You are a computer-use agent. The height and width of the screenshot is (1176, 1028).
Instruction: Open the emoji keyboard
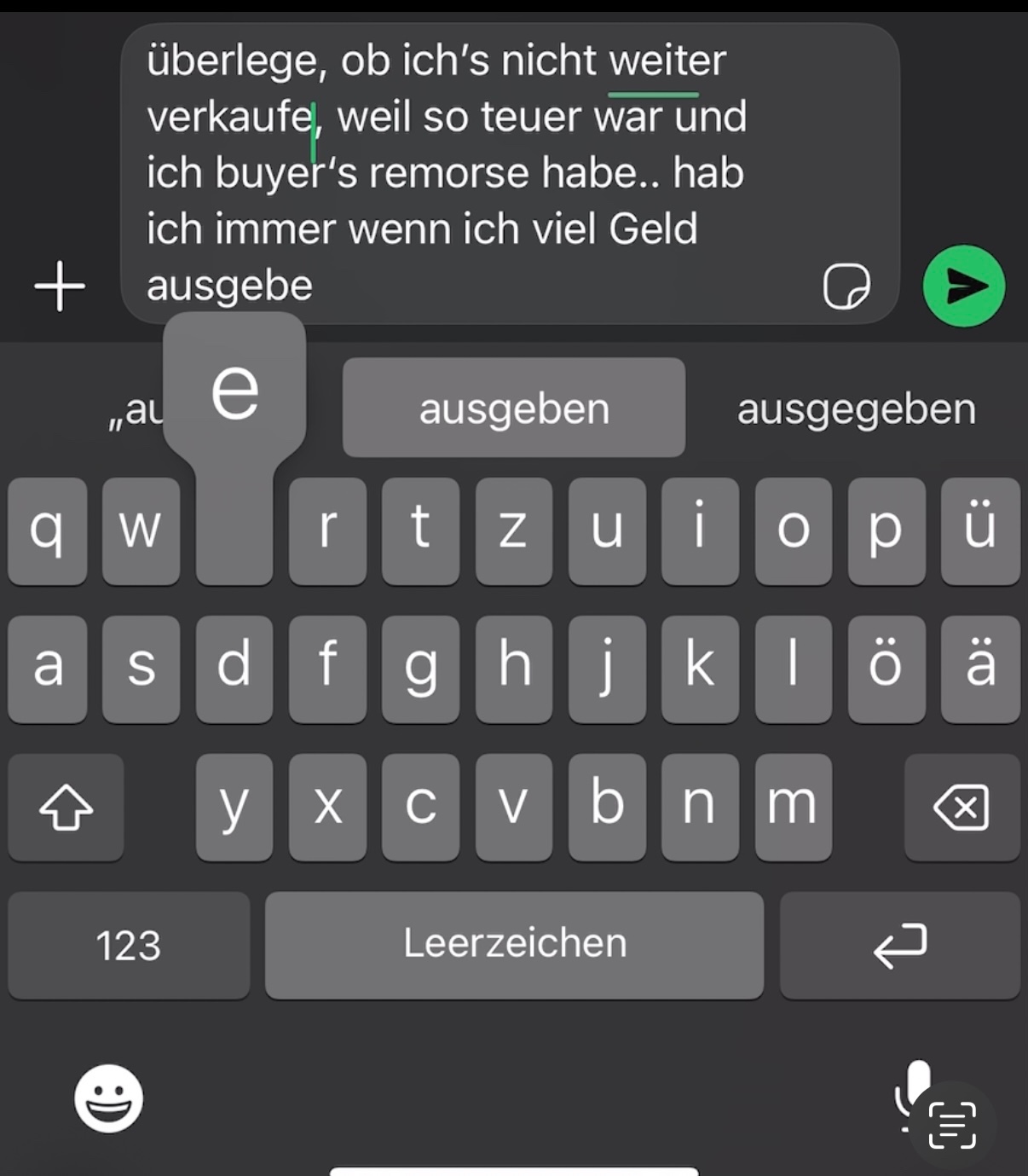pos(108,1098)
